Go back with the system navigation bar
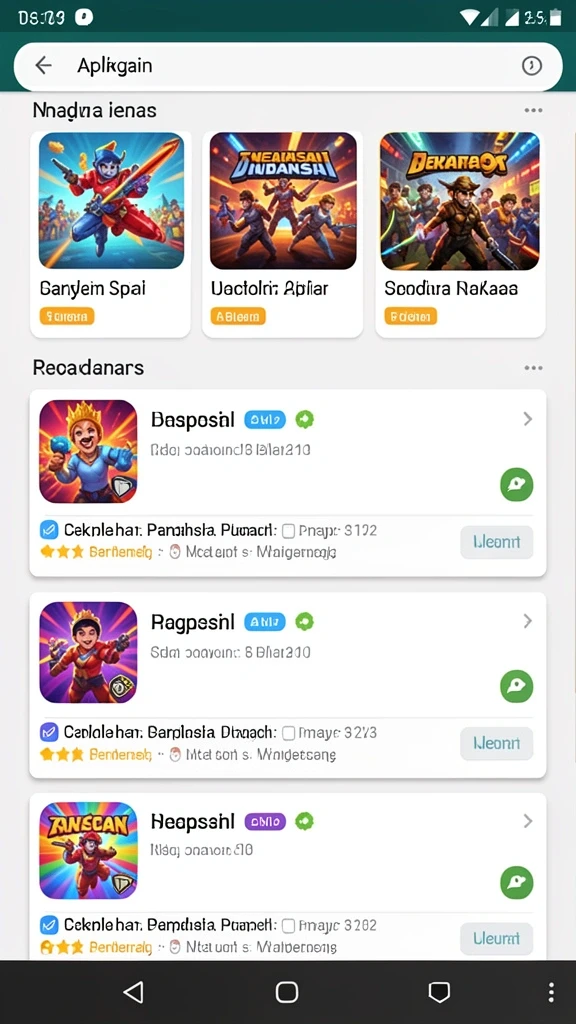 (x=133, y=992)
